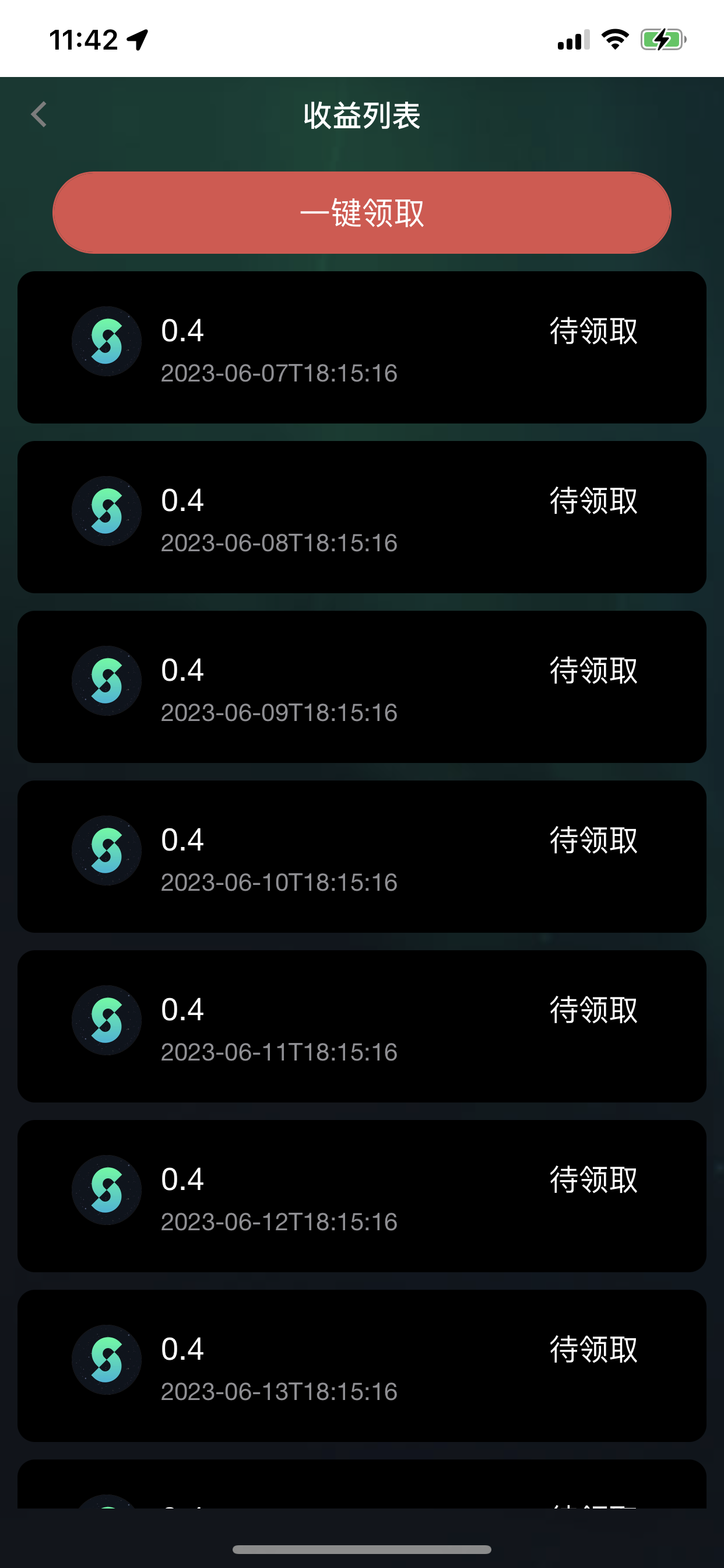Select the 2023-06-08T18:15:16 reward entry
This screenshot has width=724, height=1568.
coord(362,517)
